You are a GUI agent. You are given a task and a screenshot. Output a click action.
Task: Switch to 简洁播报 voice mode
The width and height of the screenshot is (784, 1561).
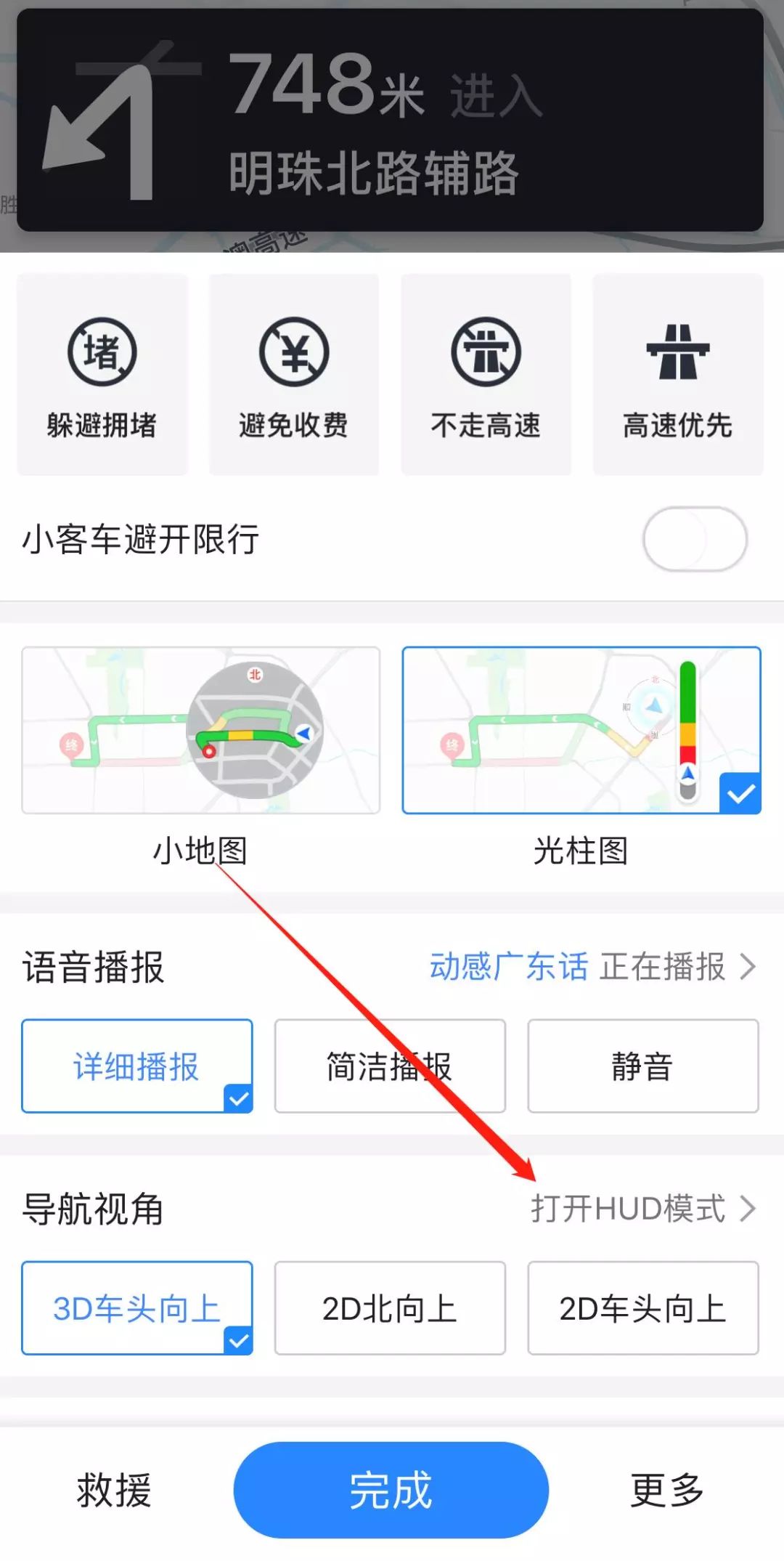390,1066
